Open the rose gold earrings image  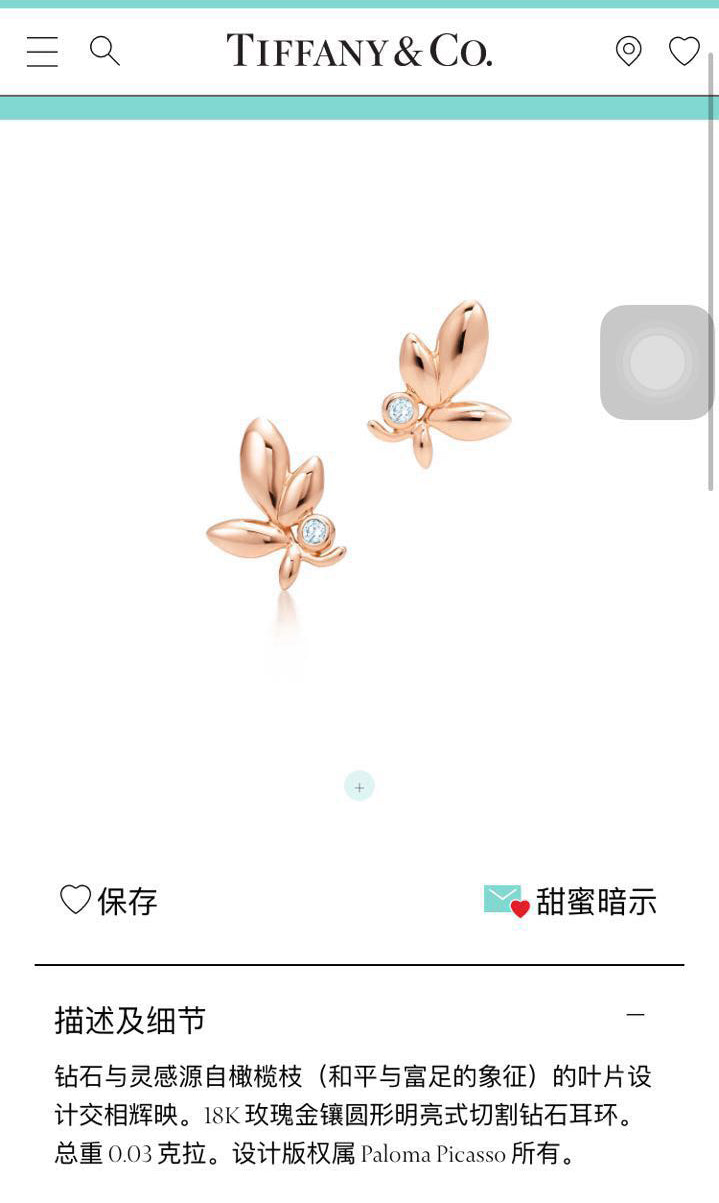(359, 445)
